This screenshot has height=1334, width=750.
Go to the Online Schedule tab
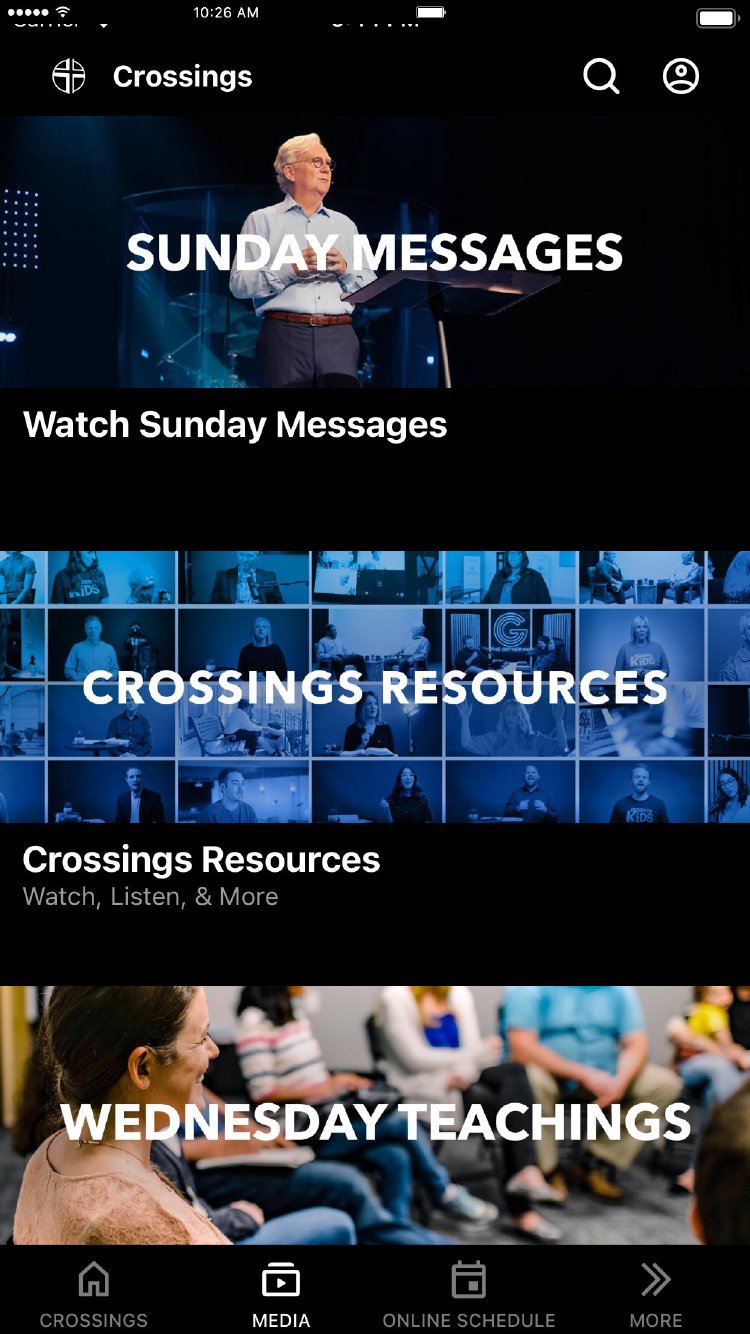pyautogui.click(x=468, y=1294)
